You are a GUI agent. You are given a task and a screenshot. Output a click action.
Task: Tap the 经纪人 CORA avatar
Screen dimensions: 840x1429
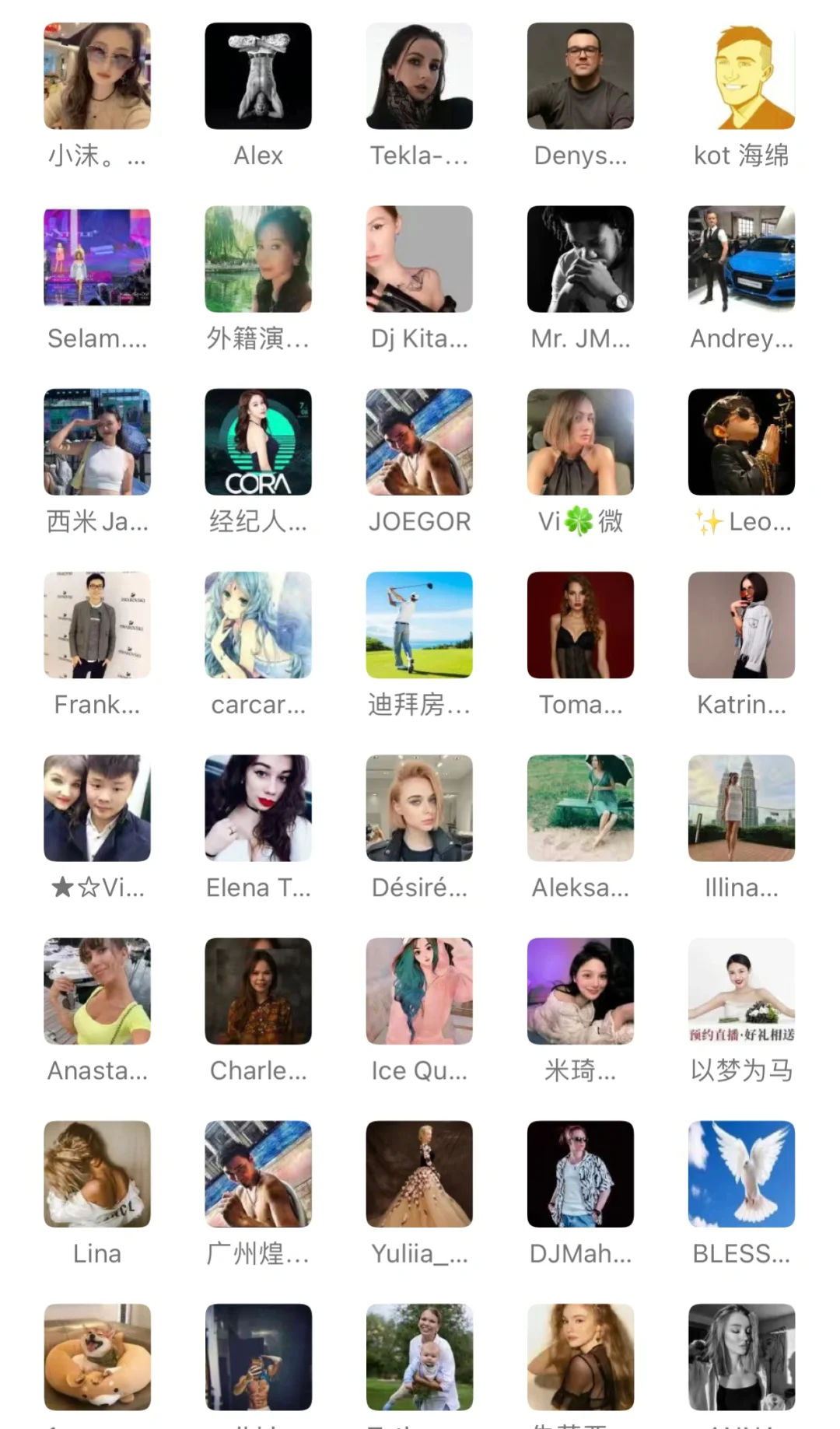tap(258, 442)
